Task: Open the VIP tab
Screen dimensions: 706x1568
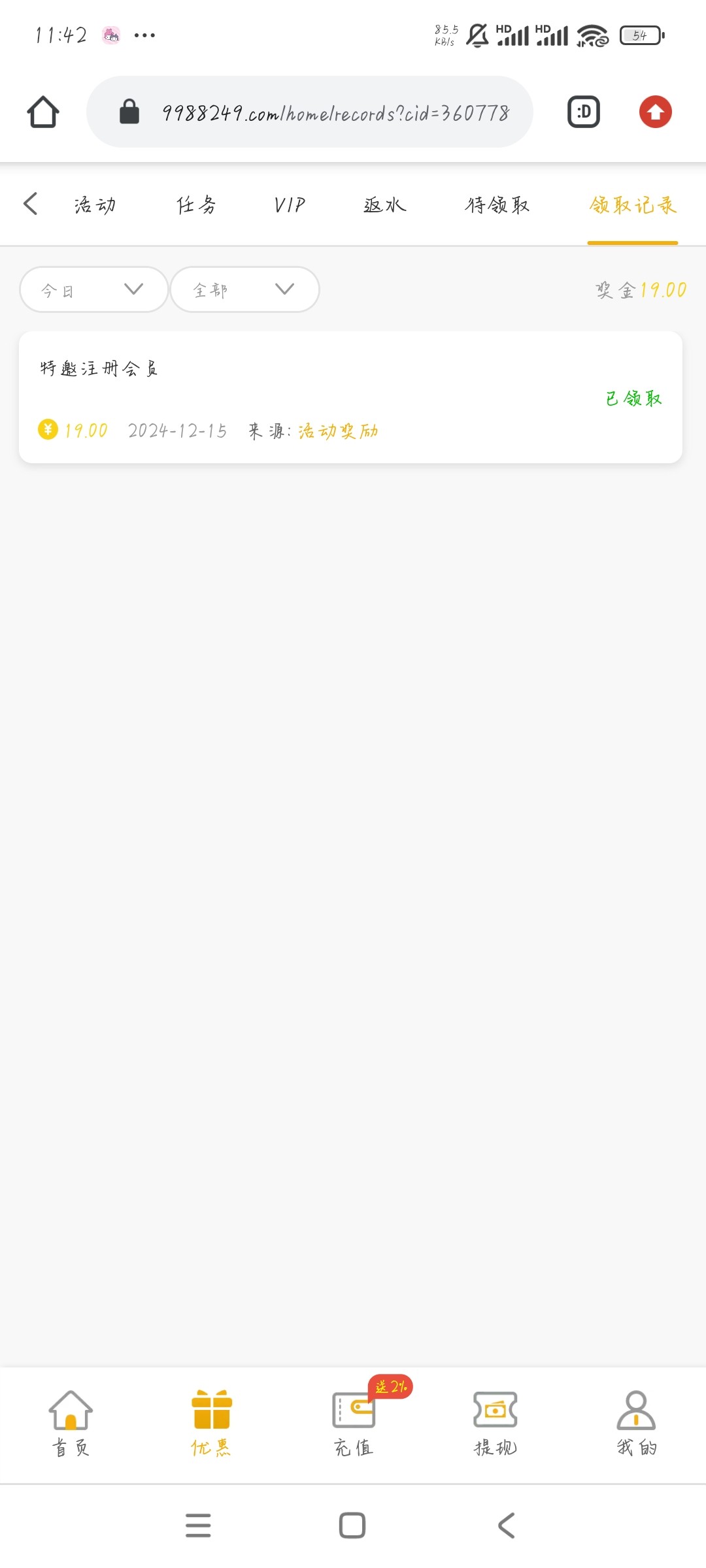Action: click(x=290, y=205)
